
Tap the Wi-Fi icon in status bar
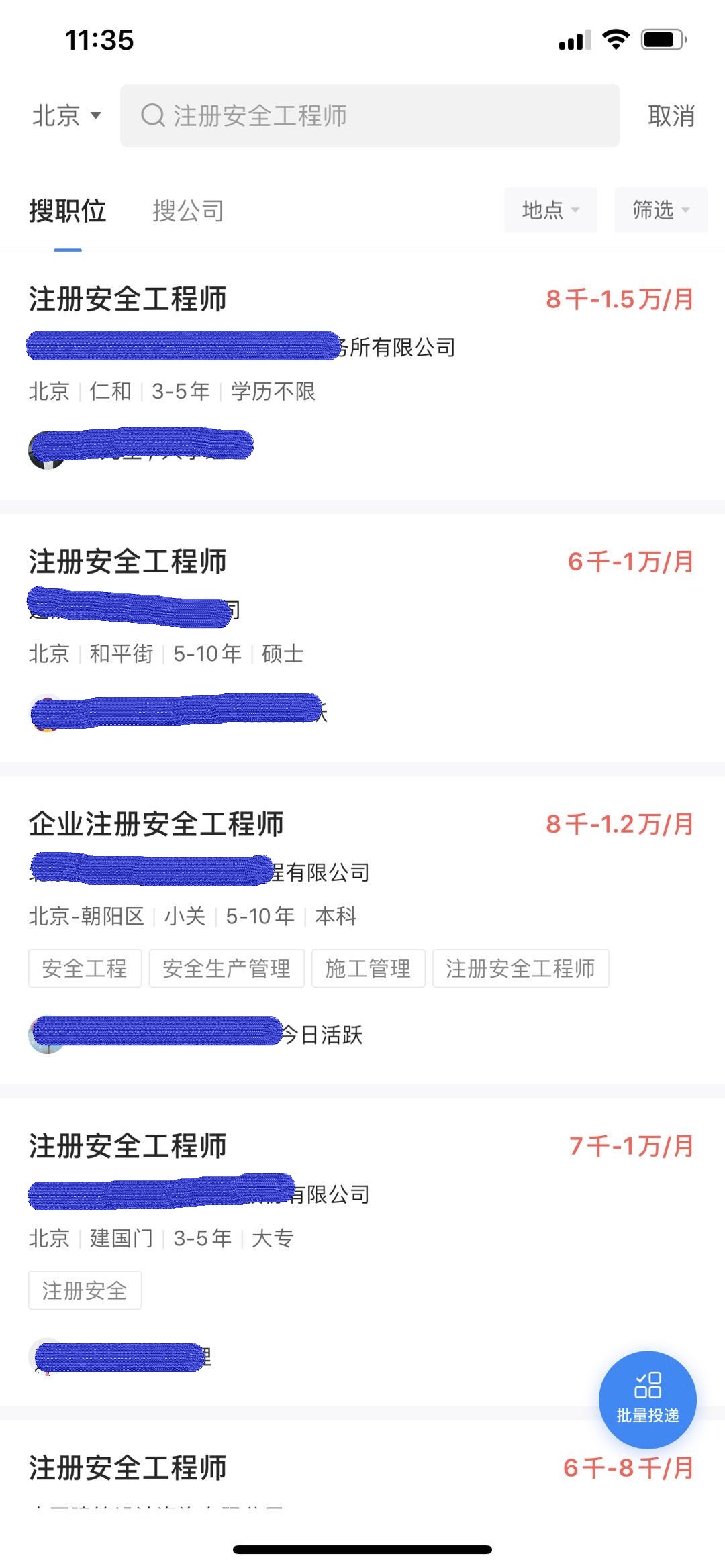coord(614,40)
